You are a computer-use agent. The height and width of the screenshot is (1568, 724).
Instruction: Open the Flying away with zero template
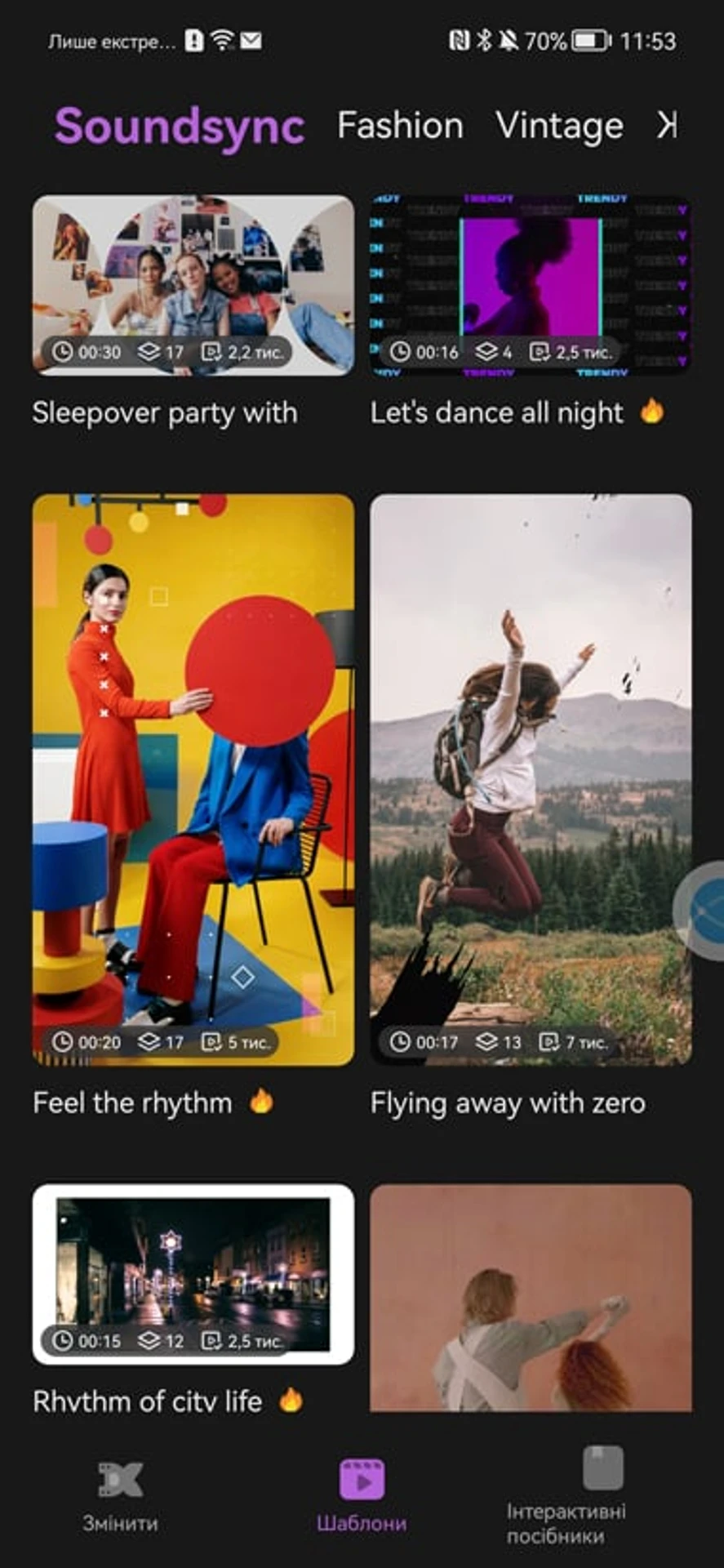point(531,779)
